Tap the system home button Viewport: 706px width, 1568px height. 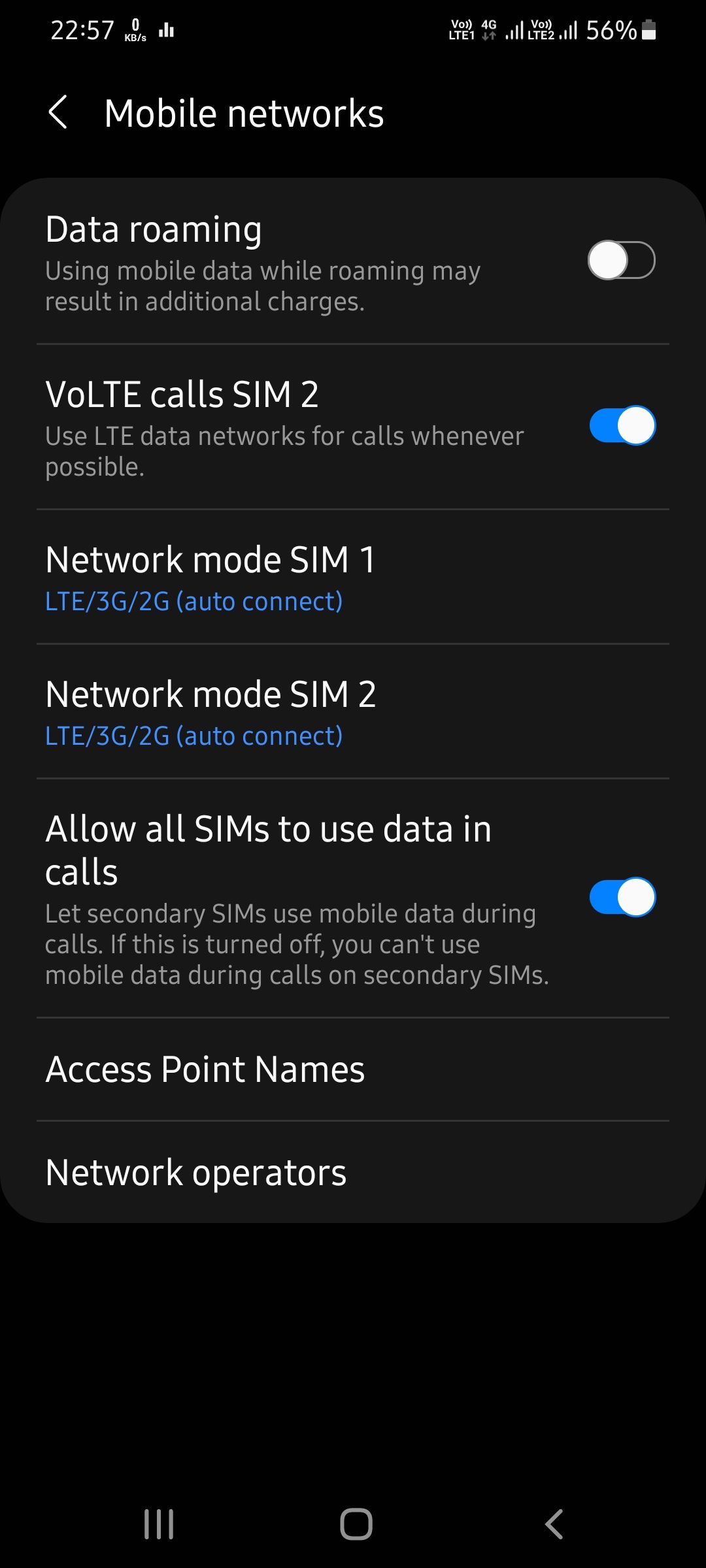coord(356,1524)
